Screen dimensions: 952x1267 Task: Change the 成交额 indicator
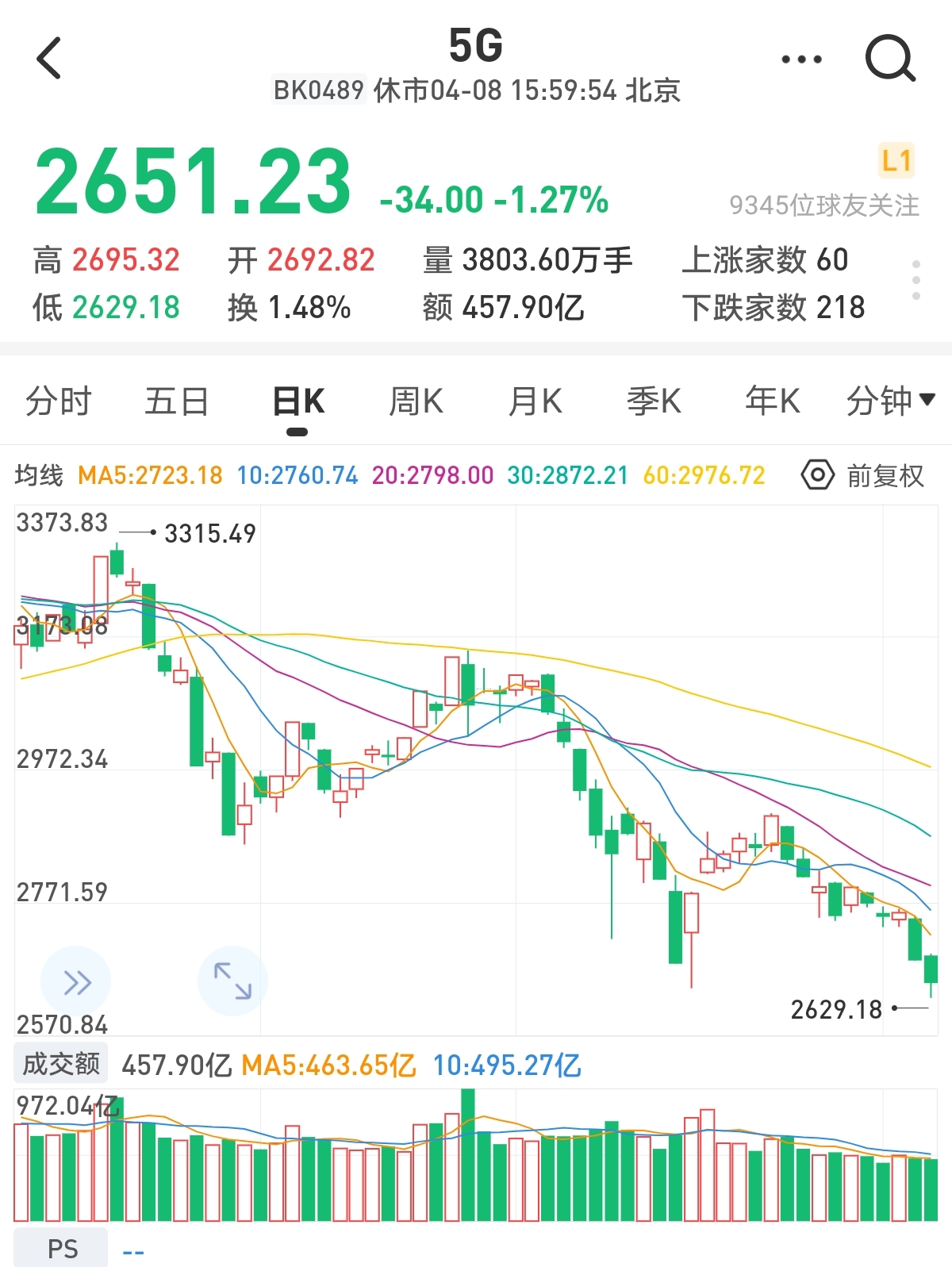pyautogui.click(x=61, y=1065)
